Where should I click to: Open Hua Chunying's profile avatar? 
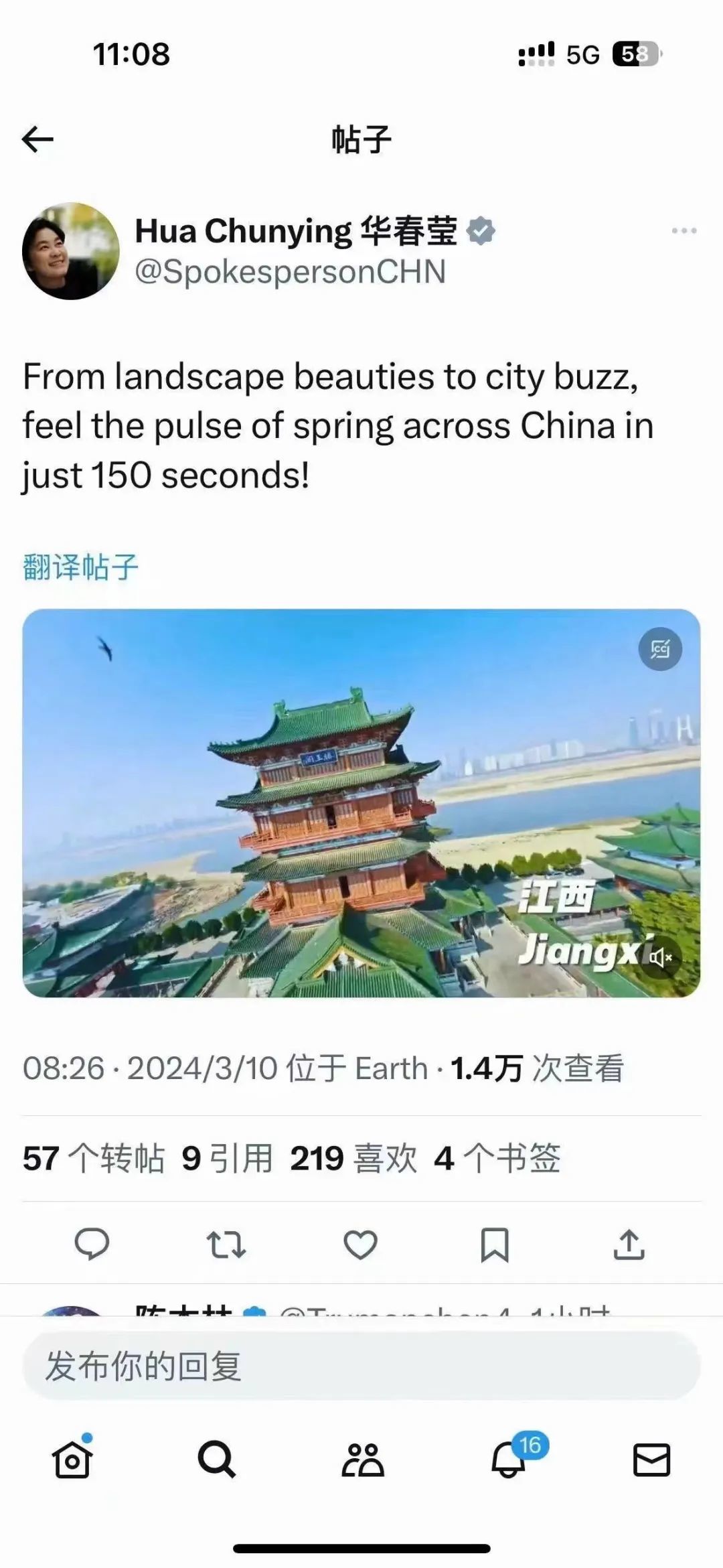click(70, 251)
